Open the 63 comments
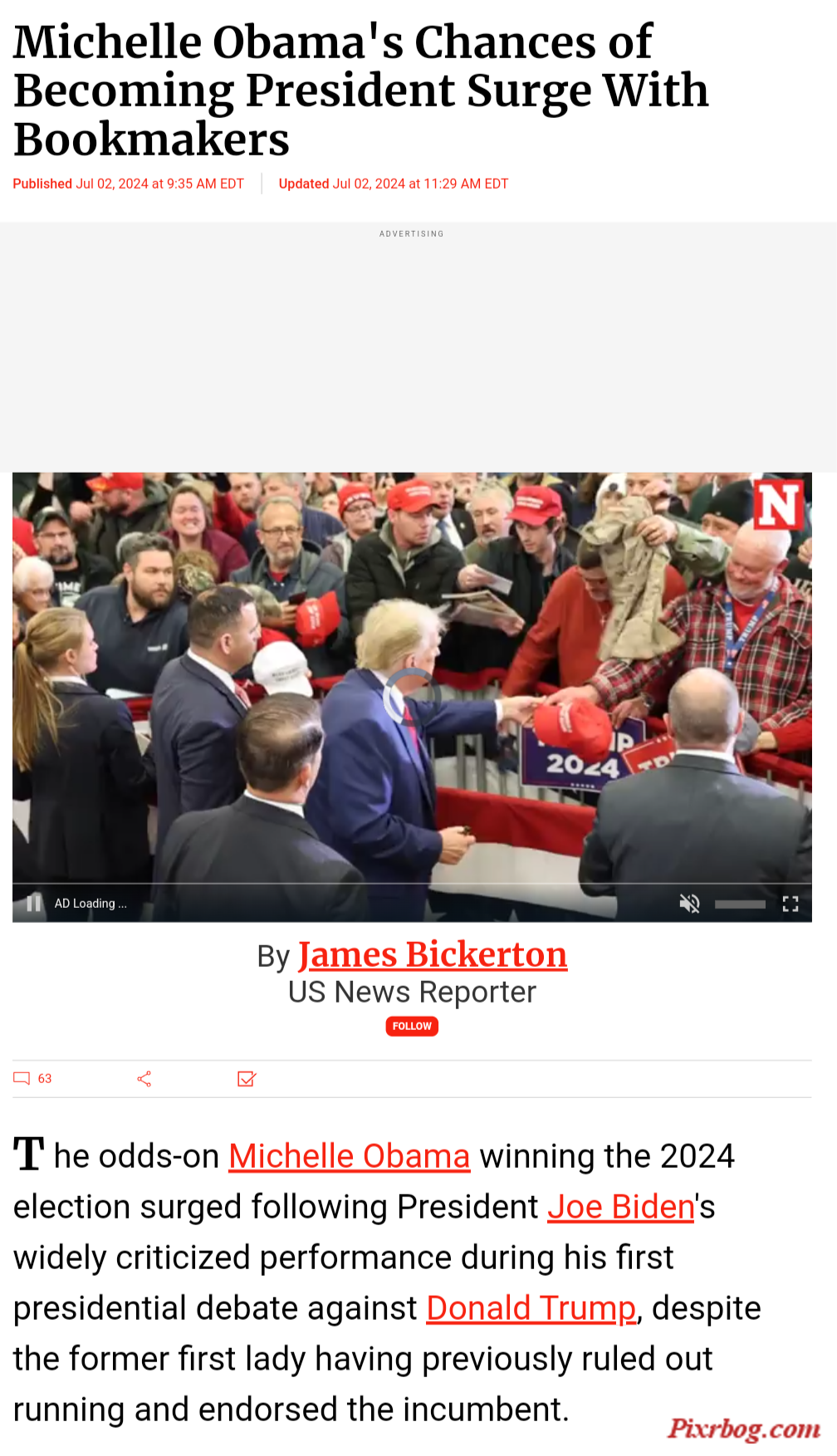The image size is (837, 1456). click(x=33, y=1078)
